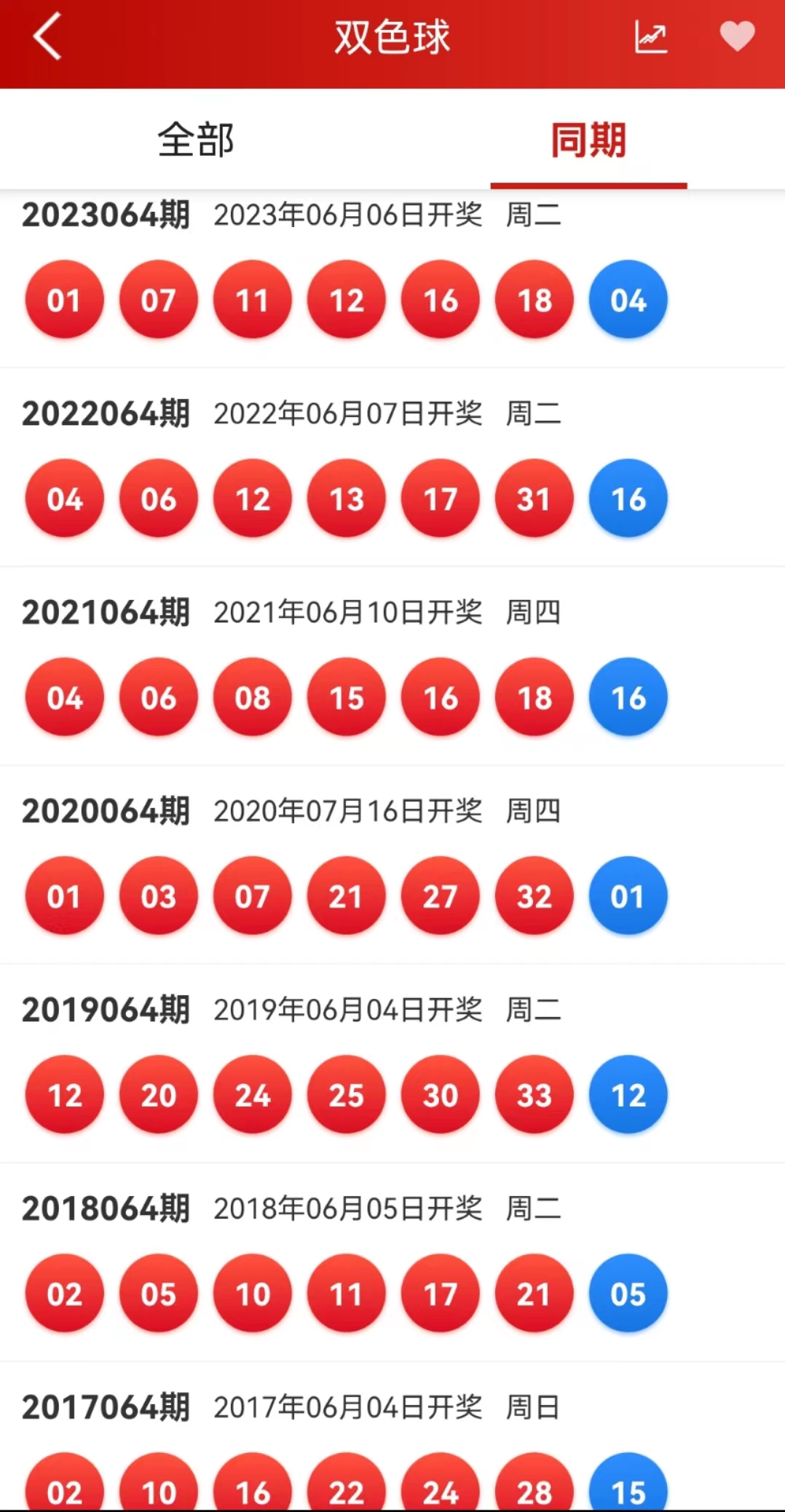Switch to the 全部 tab
Image resolution: width=785 pixels, height=1512 pixels.
[x=196, y=140]
